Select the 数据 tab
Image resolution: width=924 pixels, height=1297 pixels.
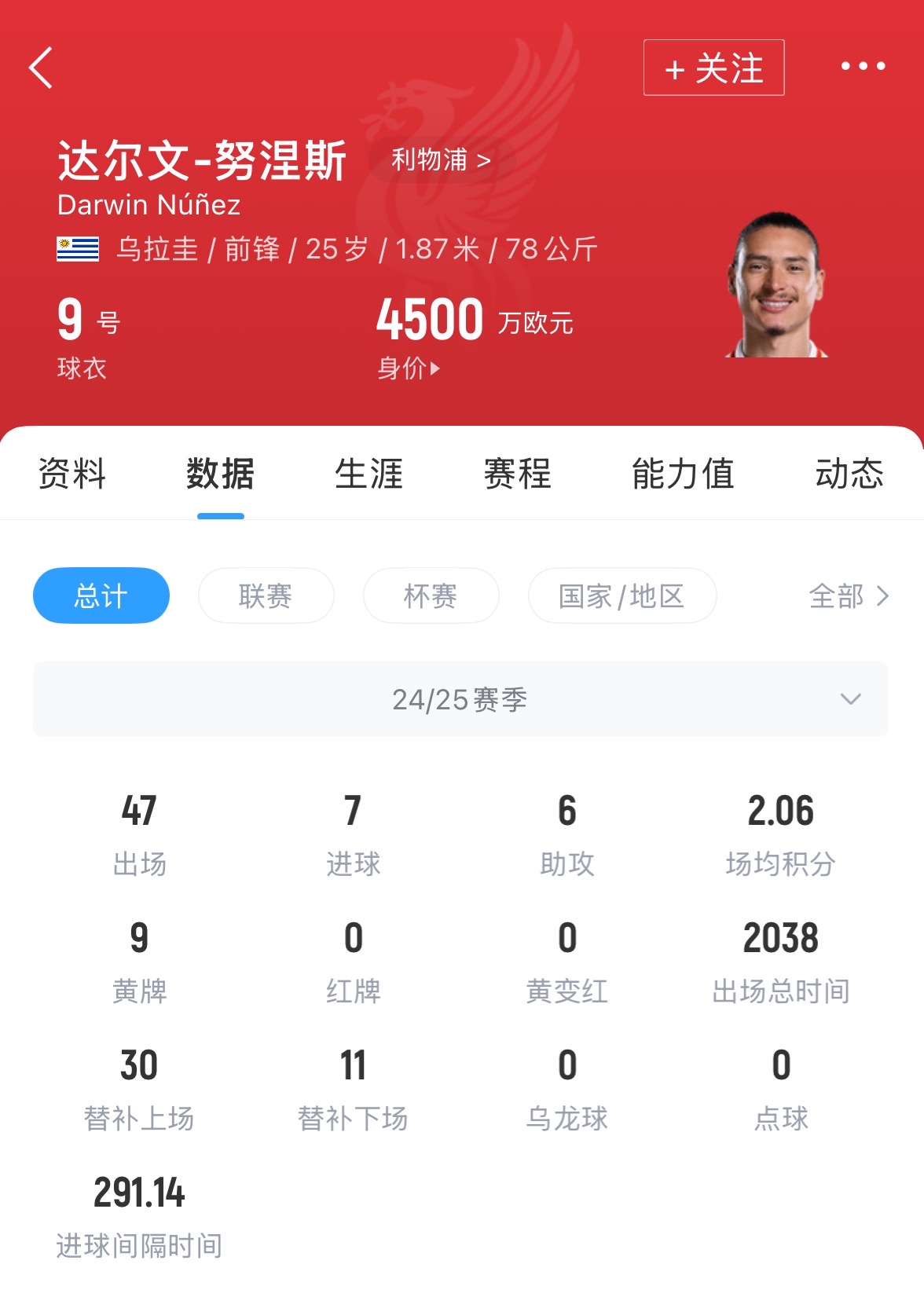[x=220, y=474]
